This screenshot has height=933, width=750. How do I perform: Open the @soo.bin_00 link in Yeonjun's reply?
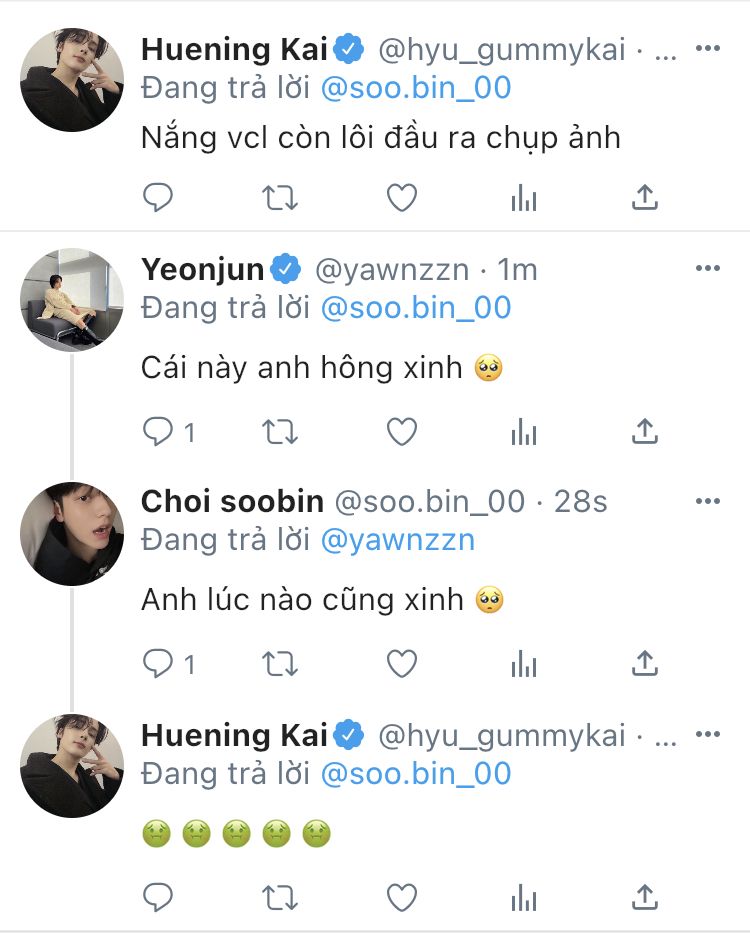416,307
